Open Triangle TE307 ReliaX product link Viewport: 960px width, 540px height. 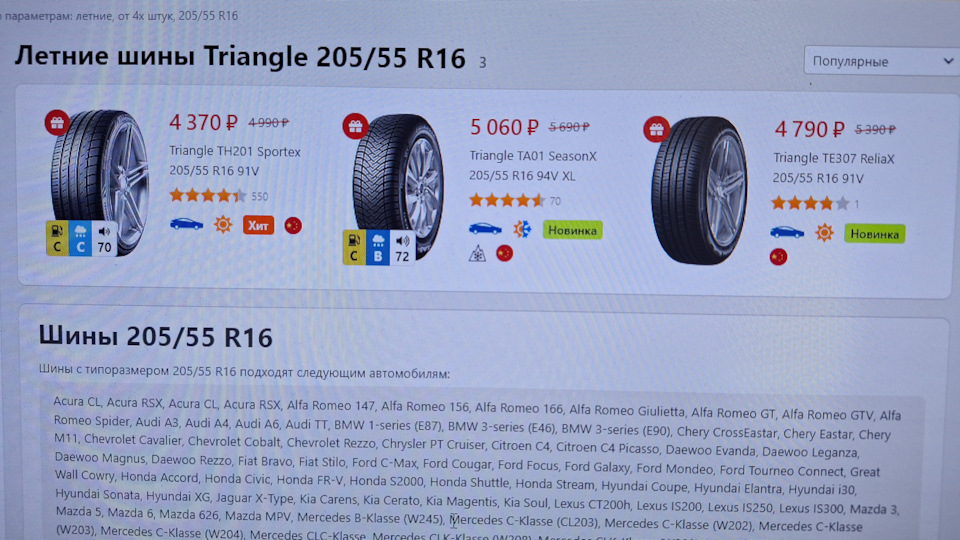[x=833, y=159]
